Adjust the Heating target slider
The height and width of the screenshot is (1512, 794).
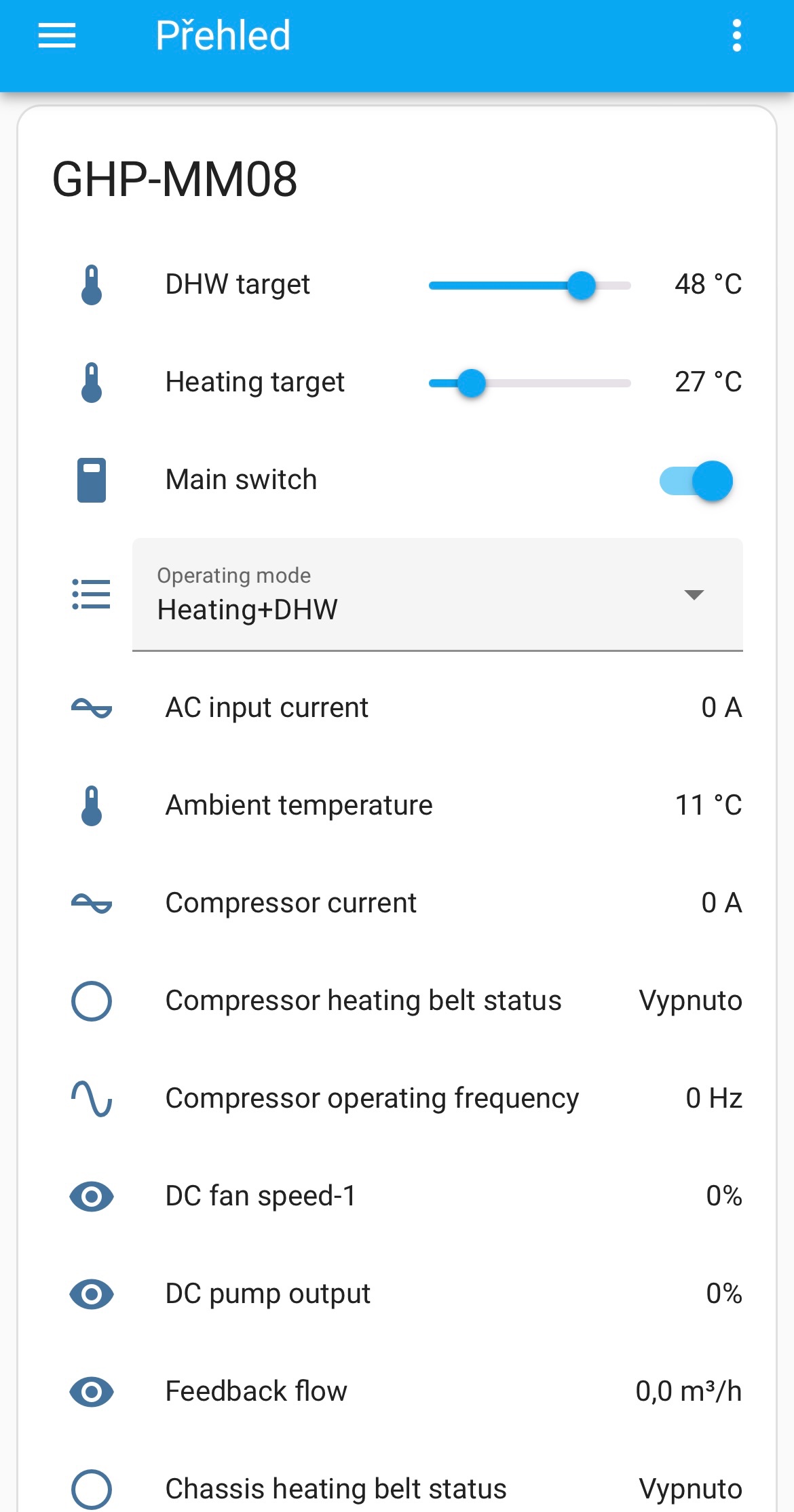pos(471,383)
